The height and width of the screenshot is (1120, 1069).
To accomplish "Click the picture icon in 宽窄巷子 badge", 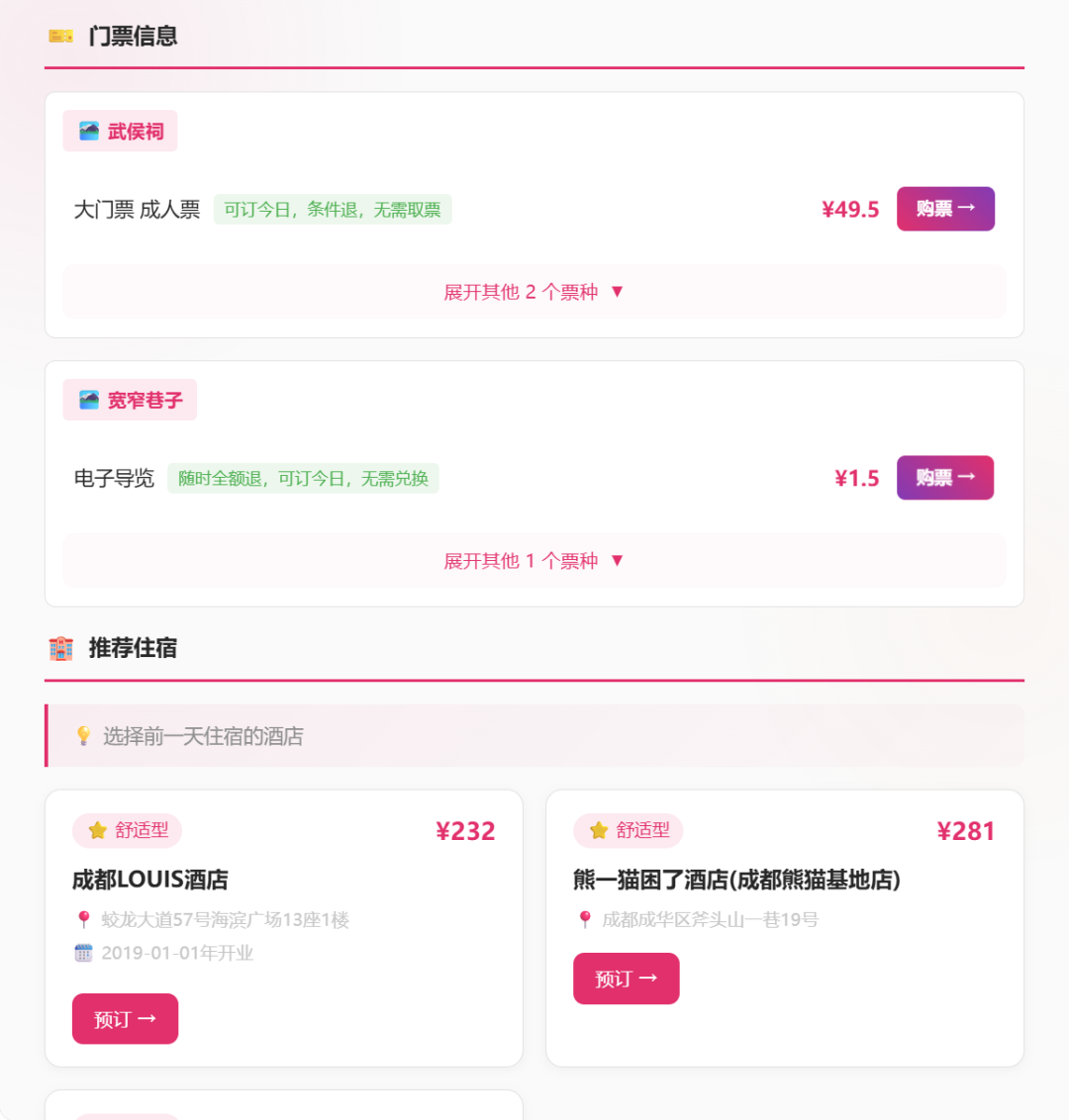I will coord(88,400).
